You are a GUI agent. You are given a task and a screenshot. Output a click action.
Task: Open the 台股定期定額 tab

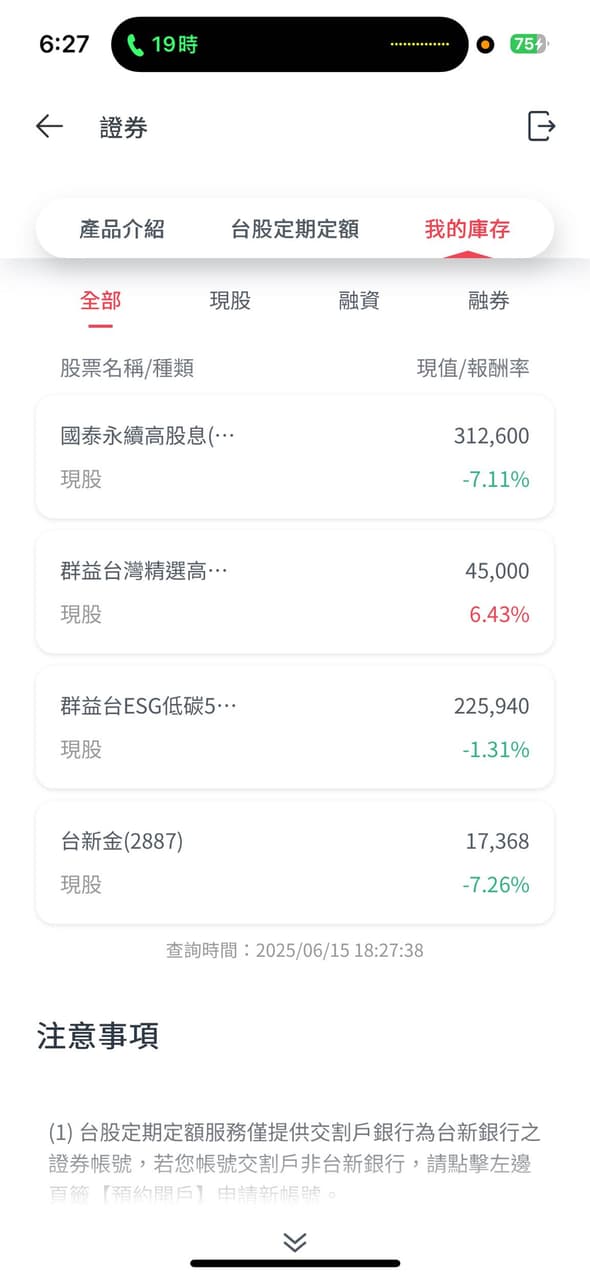295,229
